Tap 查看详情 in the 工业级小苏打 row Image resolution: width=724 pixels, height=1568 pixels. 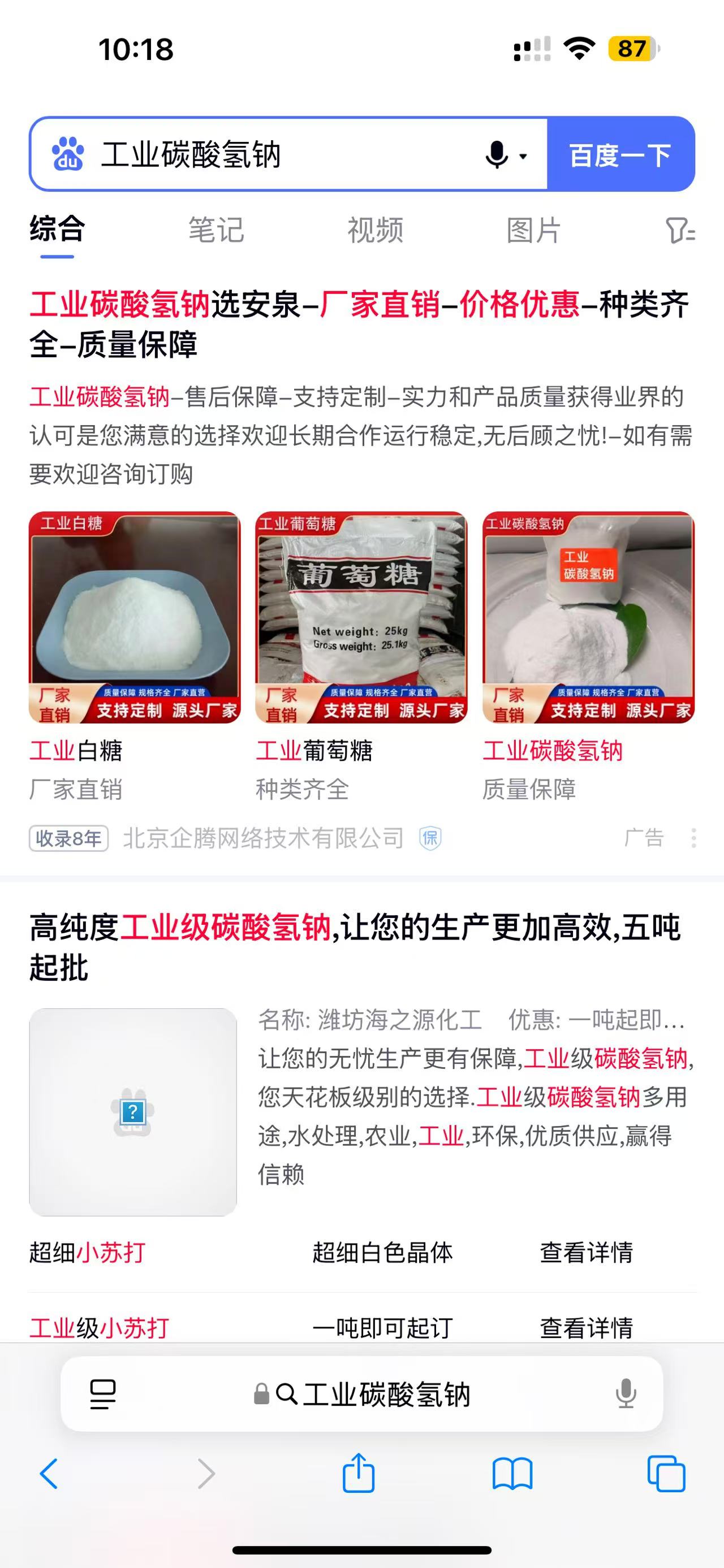click(x=586, y=1328)
